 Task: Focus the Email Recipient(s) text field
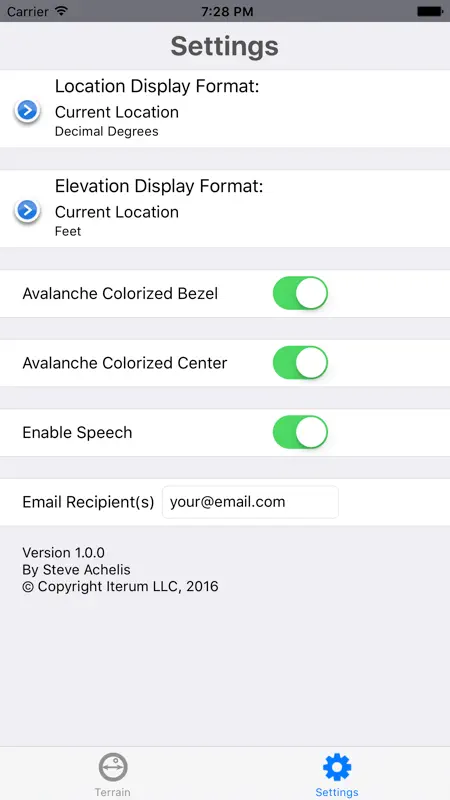click(x=250, y=502)
